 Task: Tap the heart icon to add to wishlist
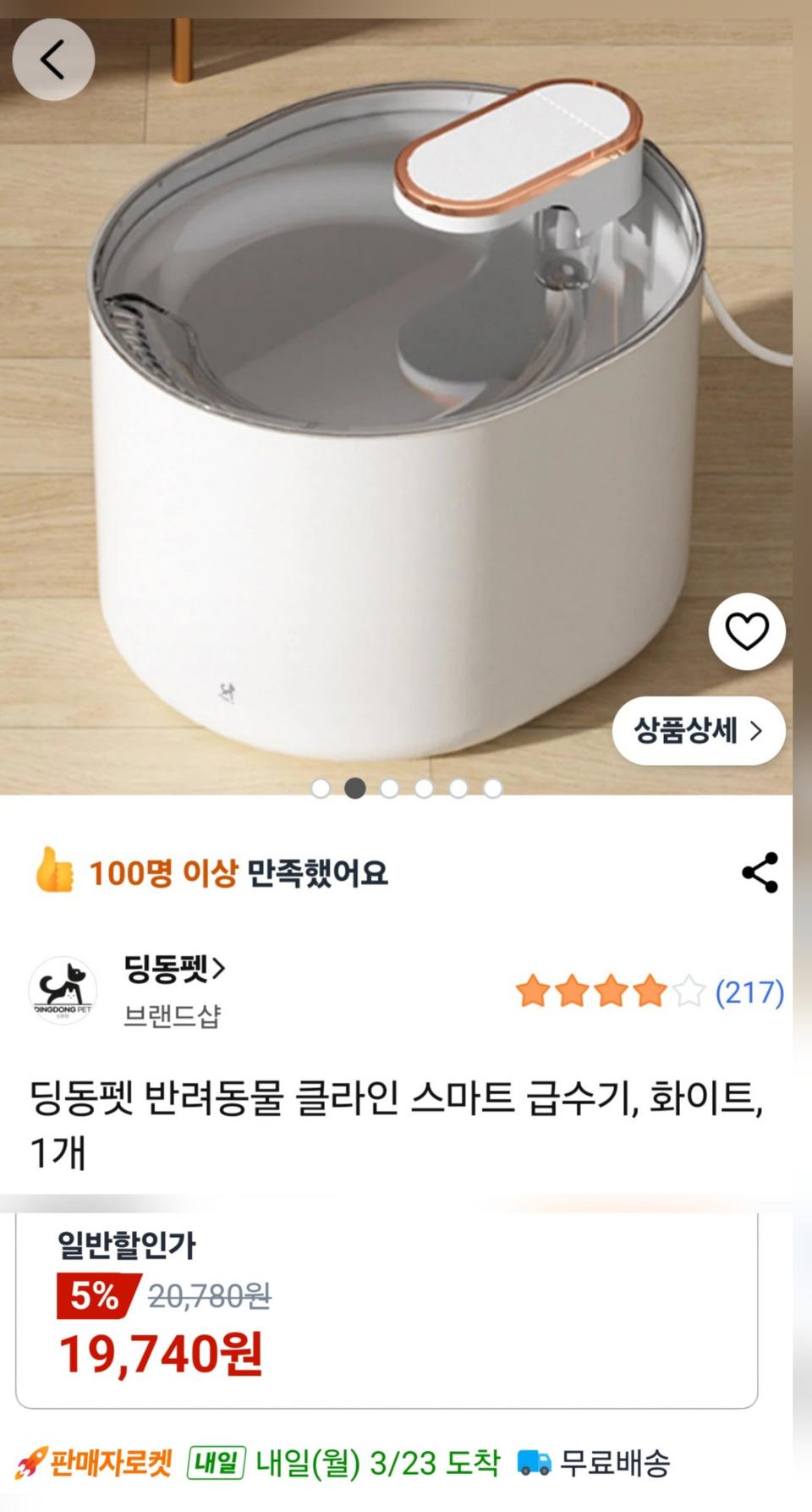(x=747, y=631)
